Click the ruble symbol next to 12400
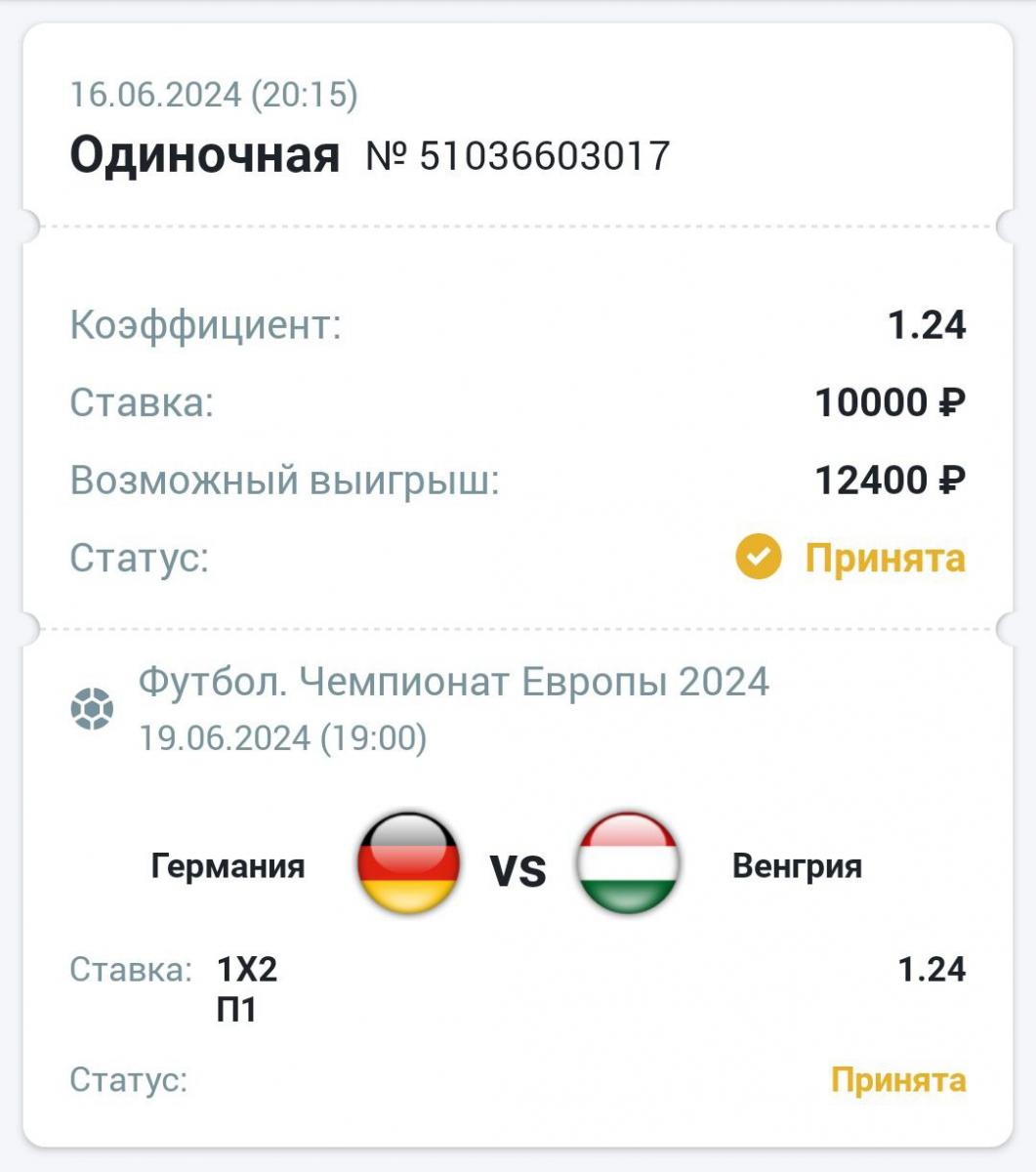Viewport: 1036px width, 1172px height. pos(953,479)
